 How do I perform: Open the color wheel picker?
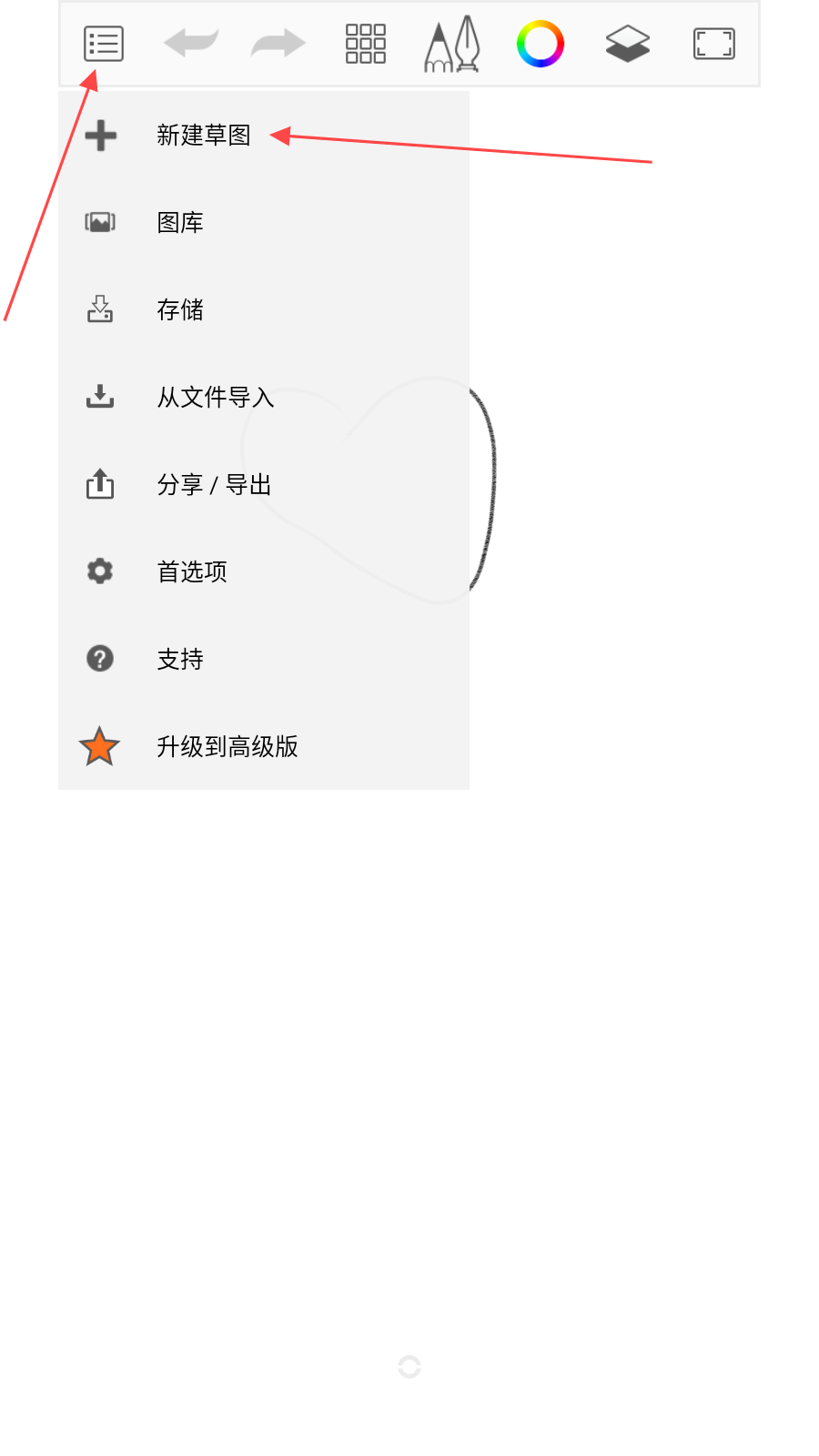pyautogui.click(x=541, y=44)
